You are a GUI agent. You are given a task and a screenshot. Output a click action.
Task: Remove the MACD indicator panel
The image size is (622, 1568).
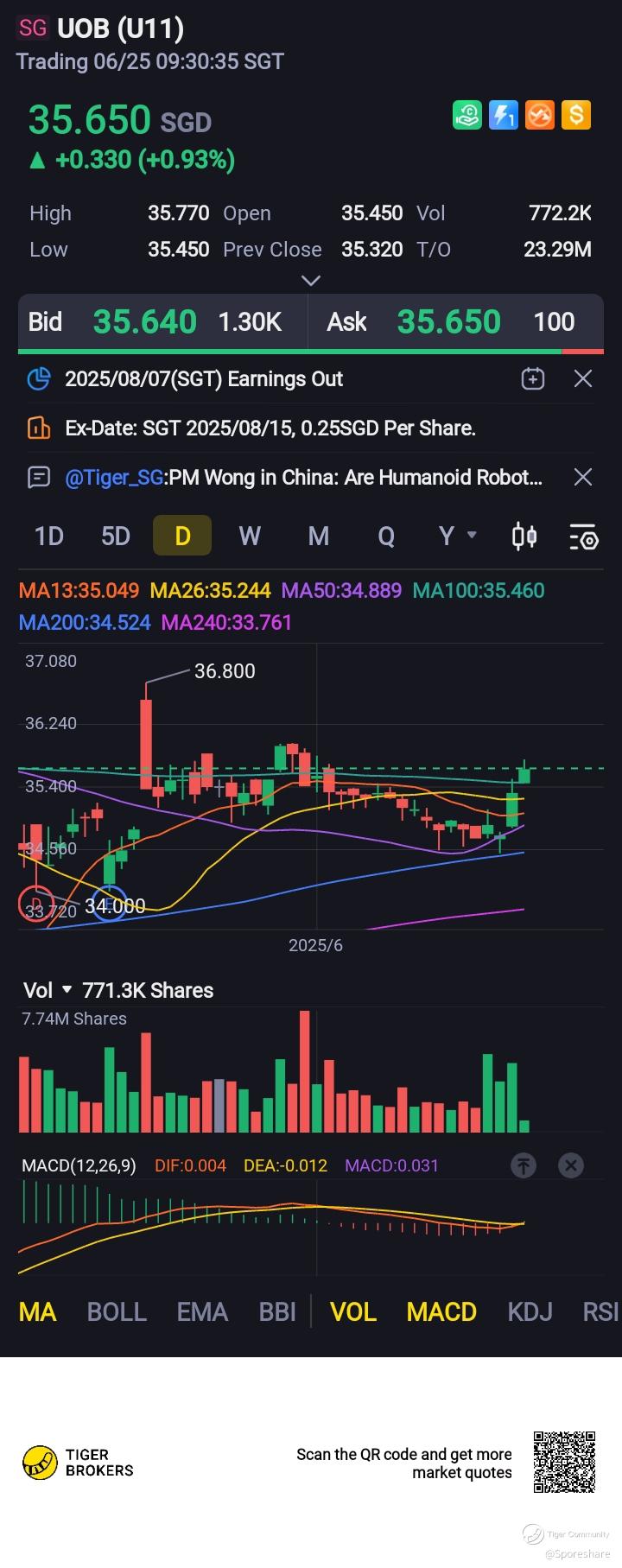pos(570,1165)
